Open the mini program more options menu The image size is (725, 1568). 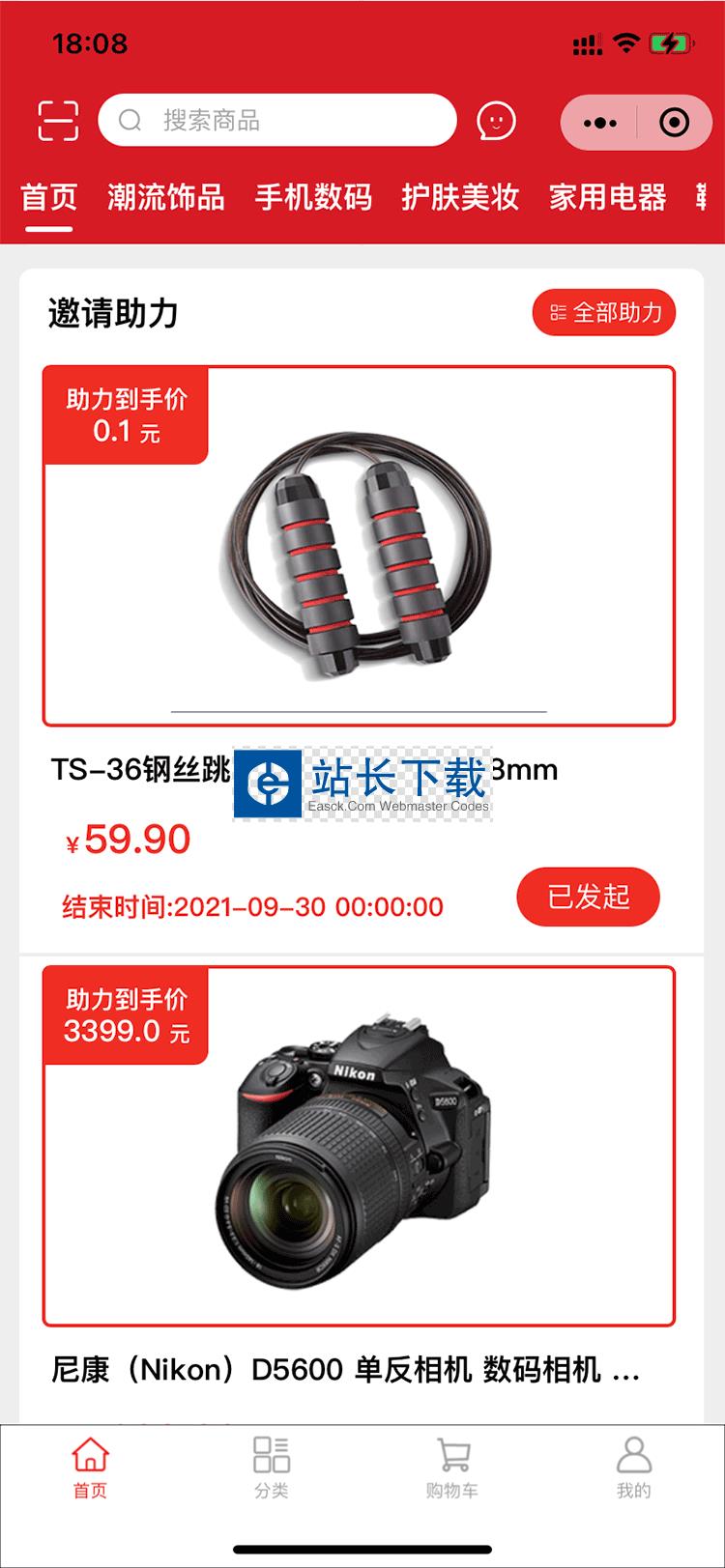pos(599,123)
